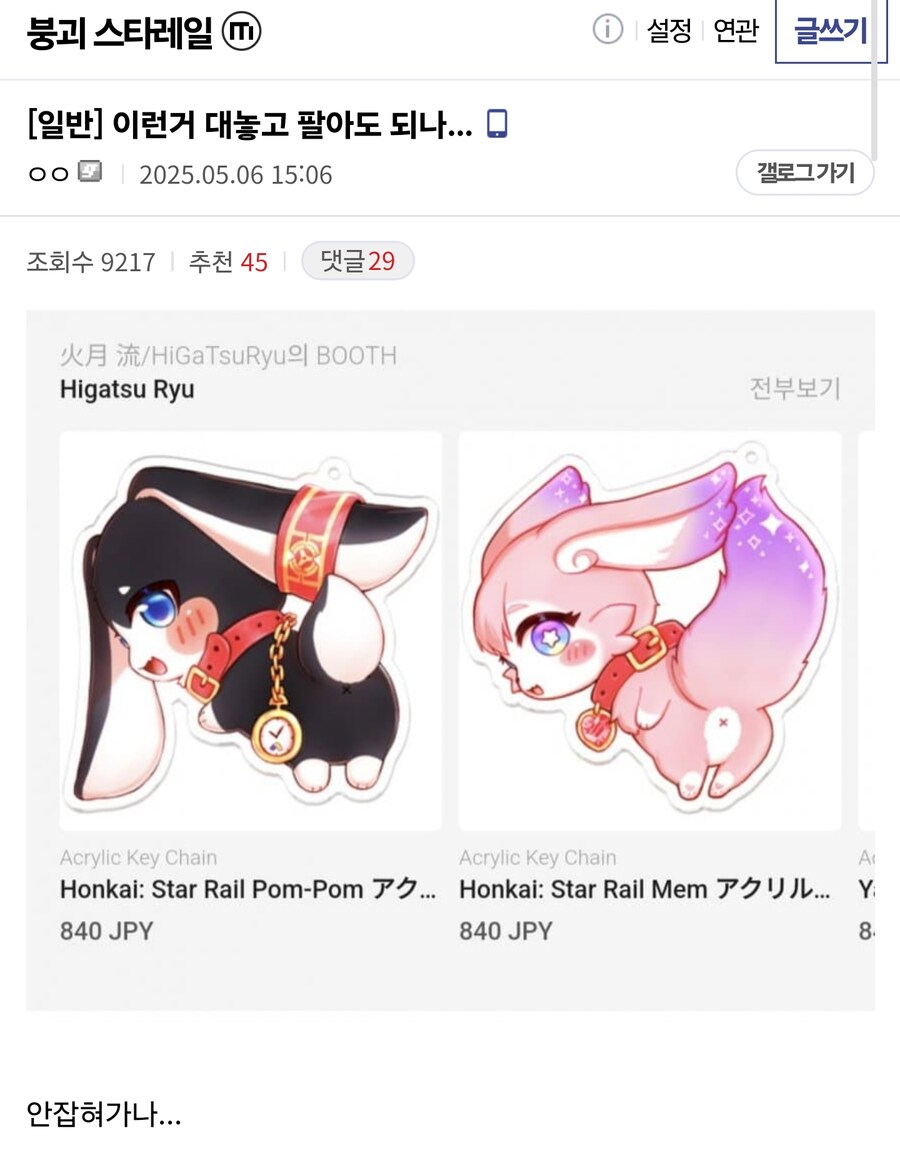Open 연관 related galleries

point(736,31)
